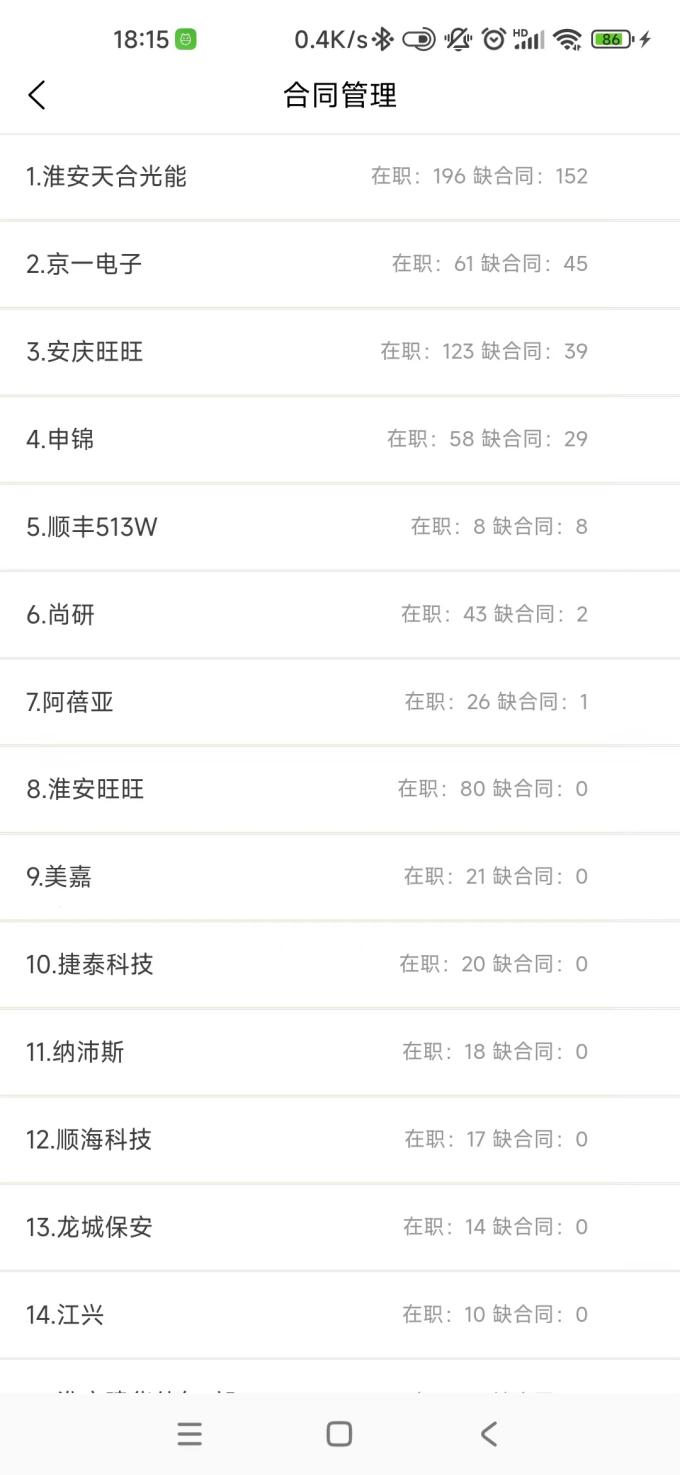The image size is (680, 1475).
Task: Go back from 合同管理 page
Action: [37, 96]
